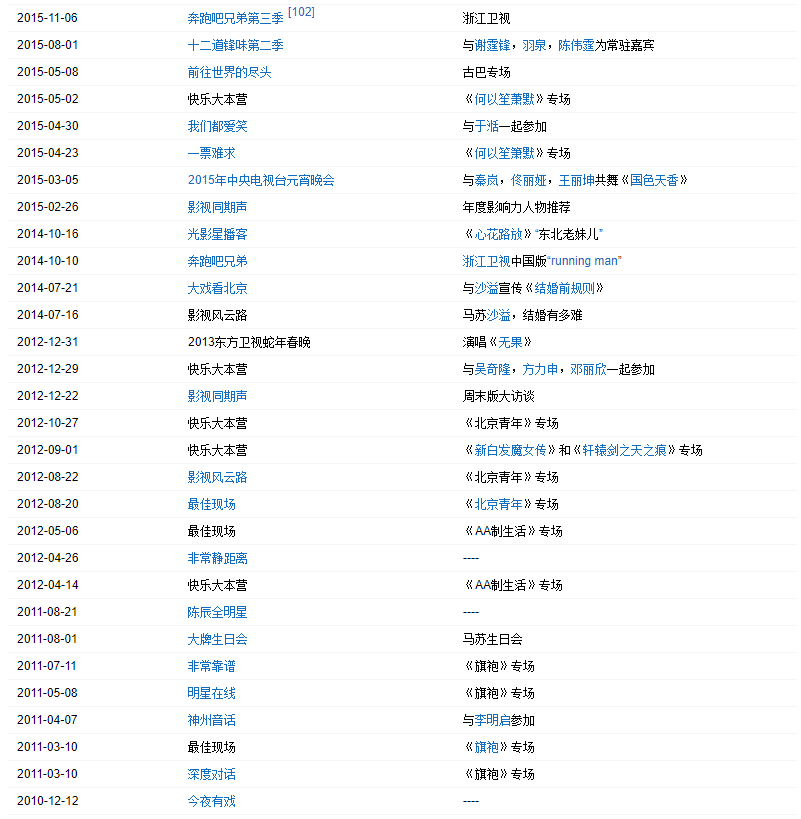Open the 心花路放 link

[x=498, y=234]
